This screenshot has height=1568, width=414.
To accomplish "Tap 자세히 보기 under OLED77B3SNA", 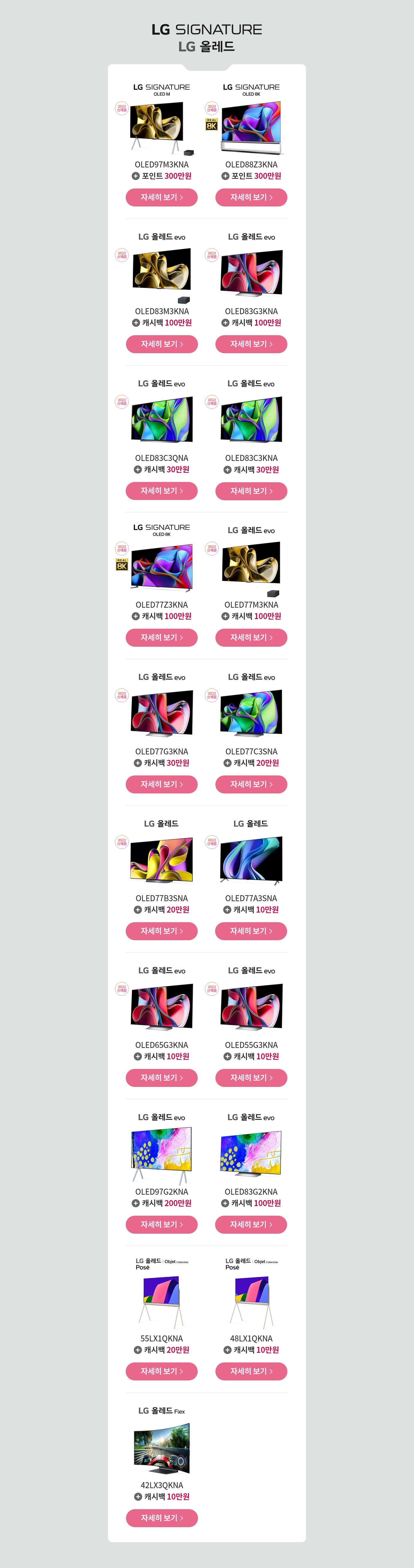I will pyautogui.click(x=161, y=931).
